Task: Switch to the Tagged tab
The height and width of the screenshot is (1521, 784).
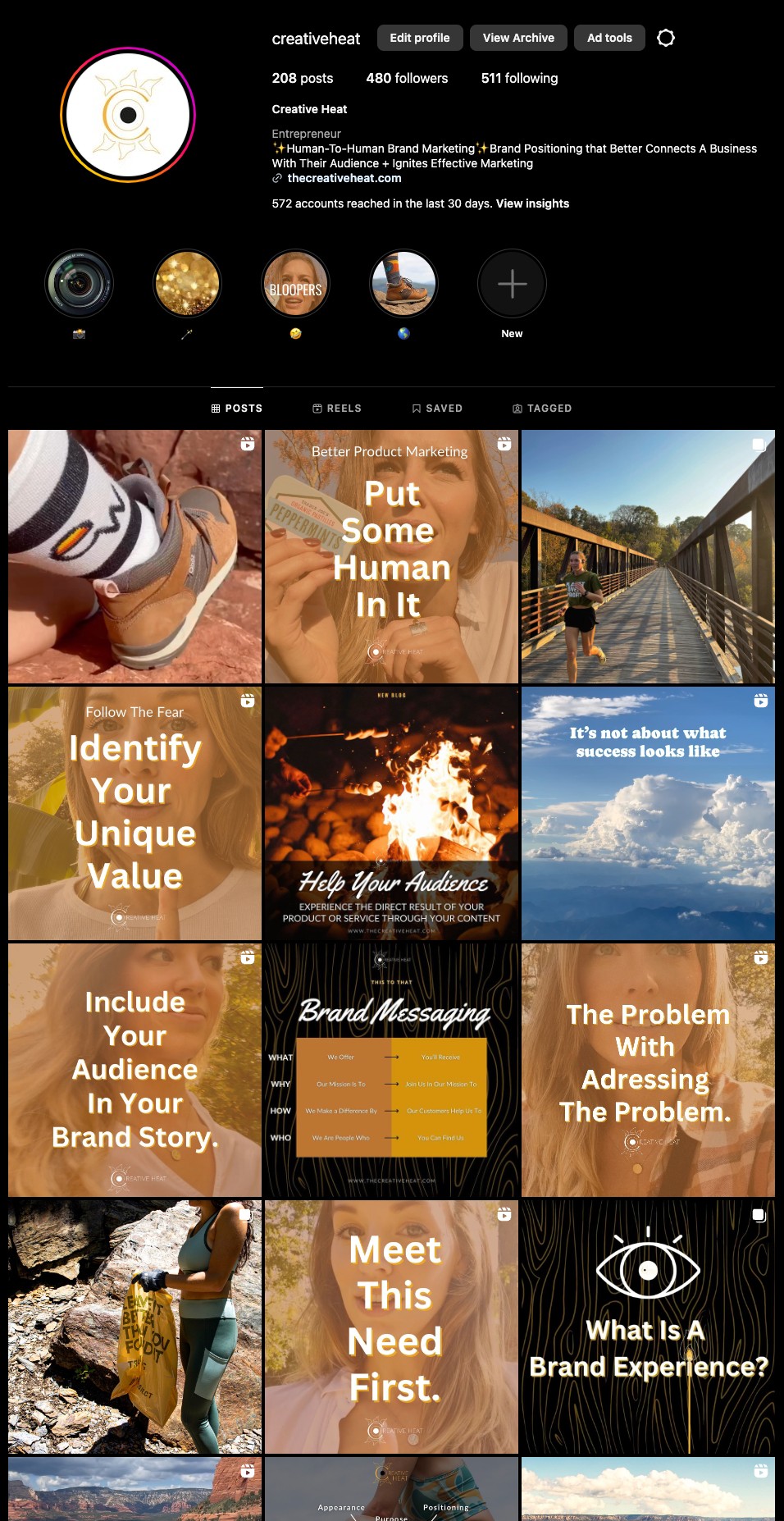Action: point(542,408)
